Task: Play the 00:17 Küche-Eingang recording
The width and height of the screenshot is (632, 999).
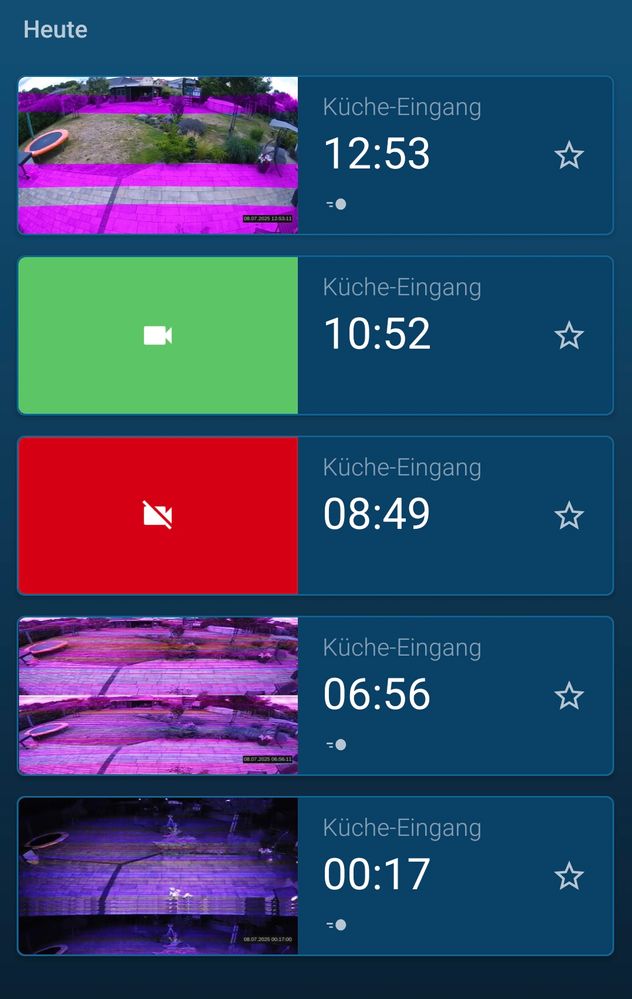Action: [158, 875]
